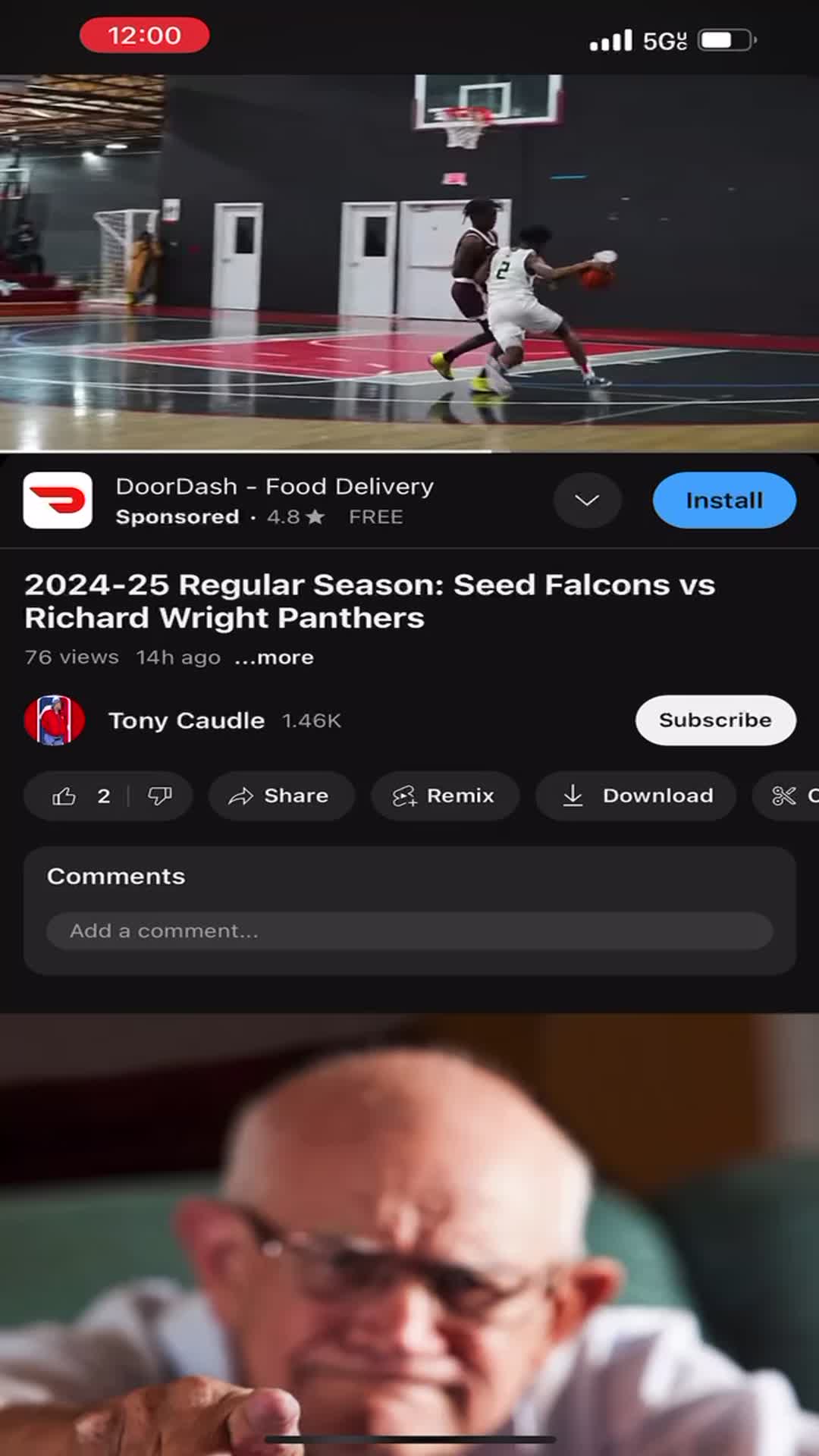Tap the basketball video player
Image resolution: width=819 pixels, height=1456 pixels.
(409, 262)
